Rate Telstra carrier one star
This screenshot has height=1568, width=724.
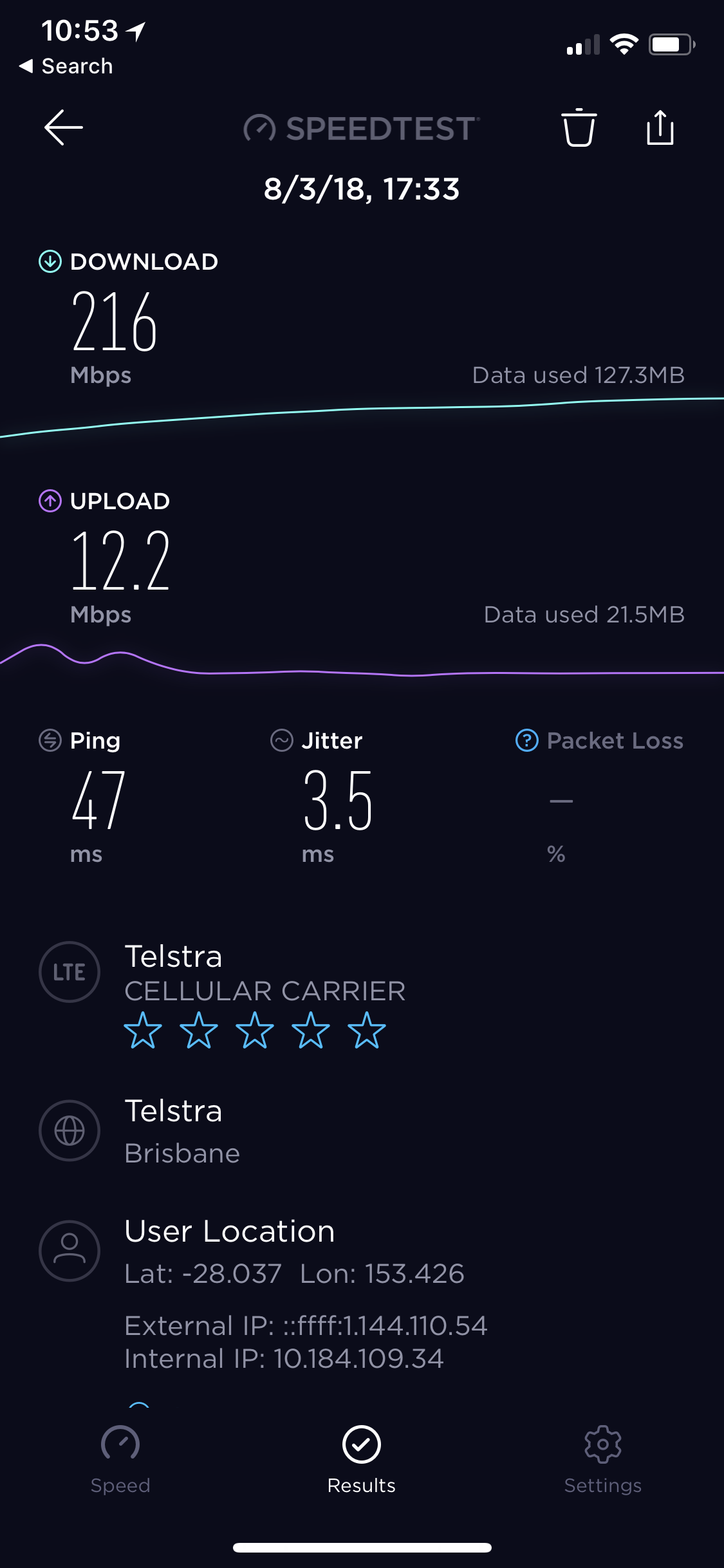(142, 1030)
